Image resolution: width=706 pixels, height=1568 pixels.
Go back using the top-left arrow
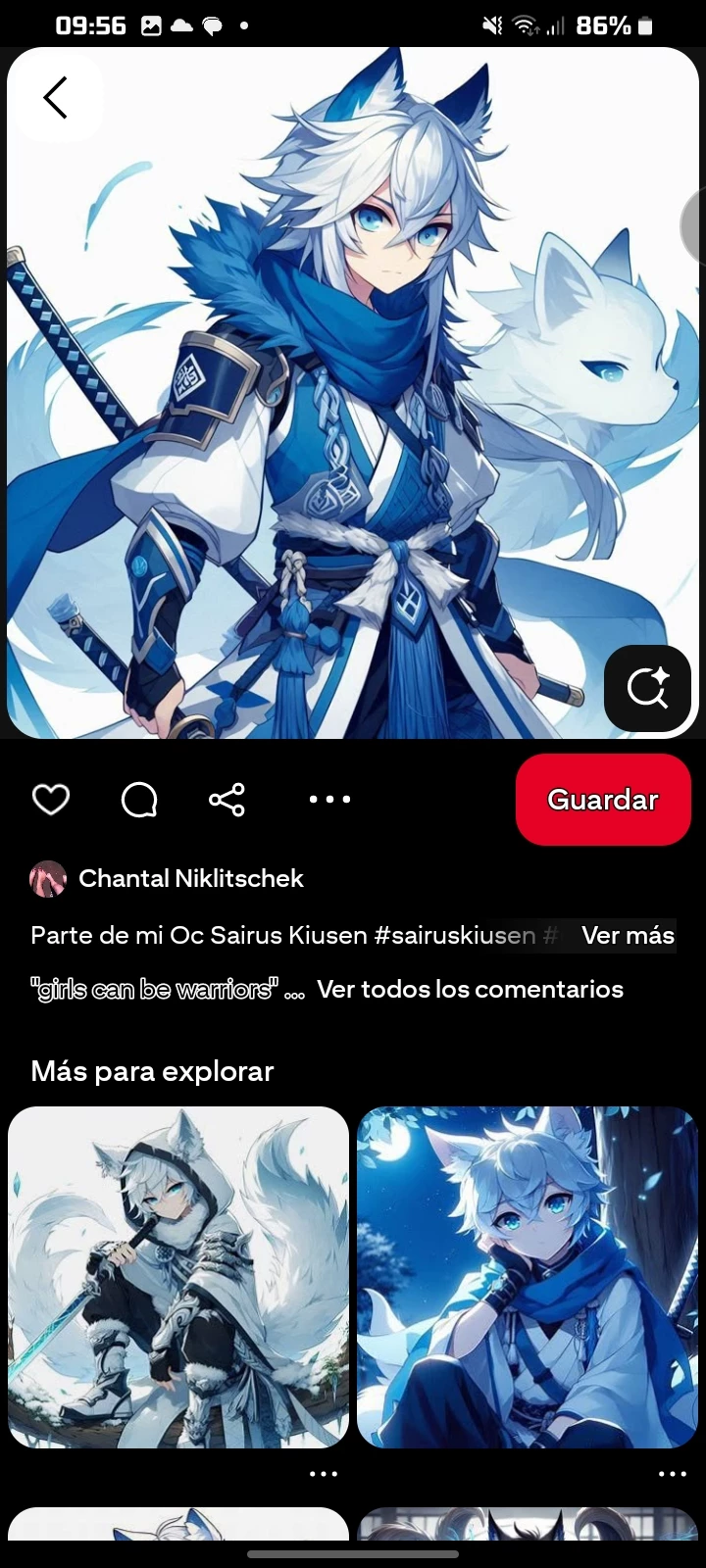tap(55, 97)
